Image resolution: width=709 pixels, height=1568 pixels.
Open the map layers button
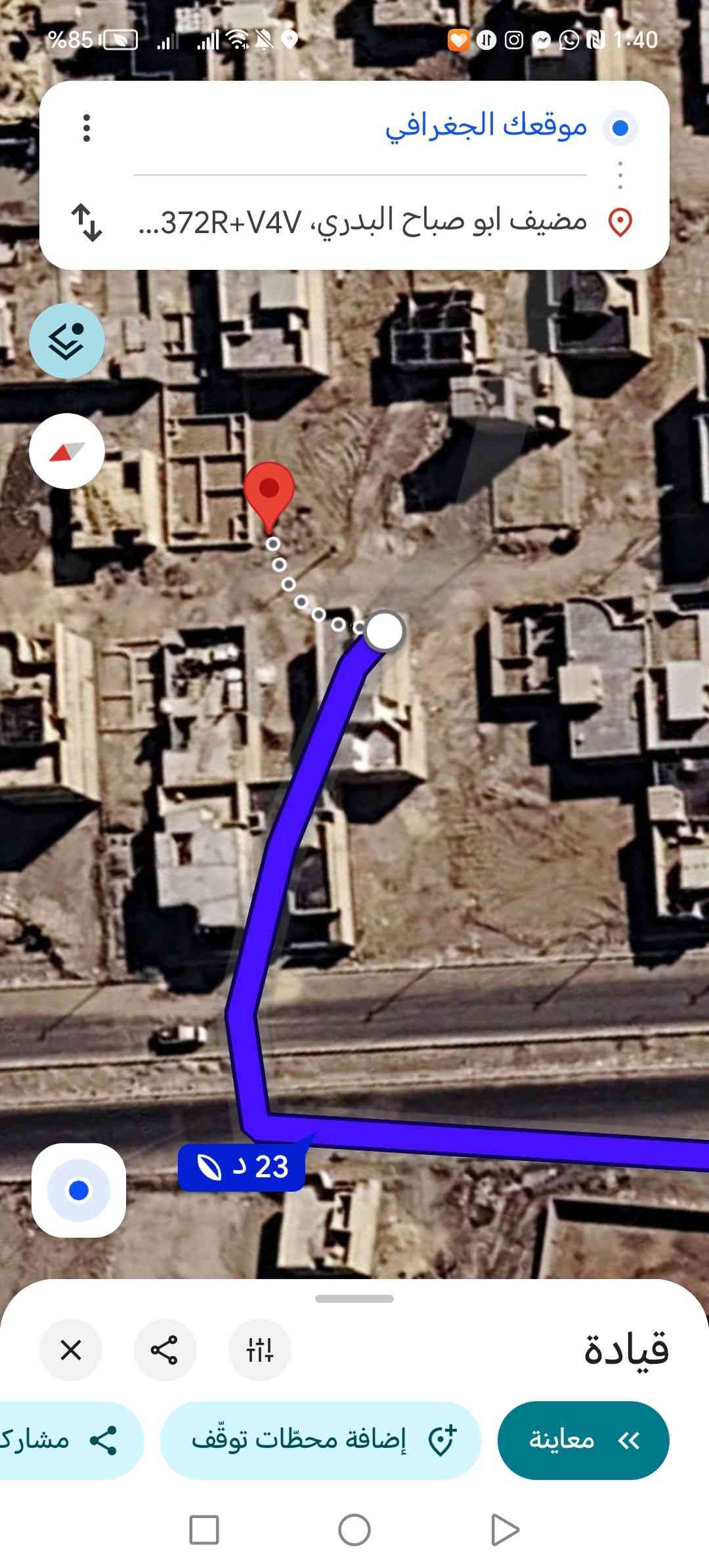[x=67, y=341]
